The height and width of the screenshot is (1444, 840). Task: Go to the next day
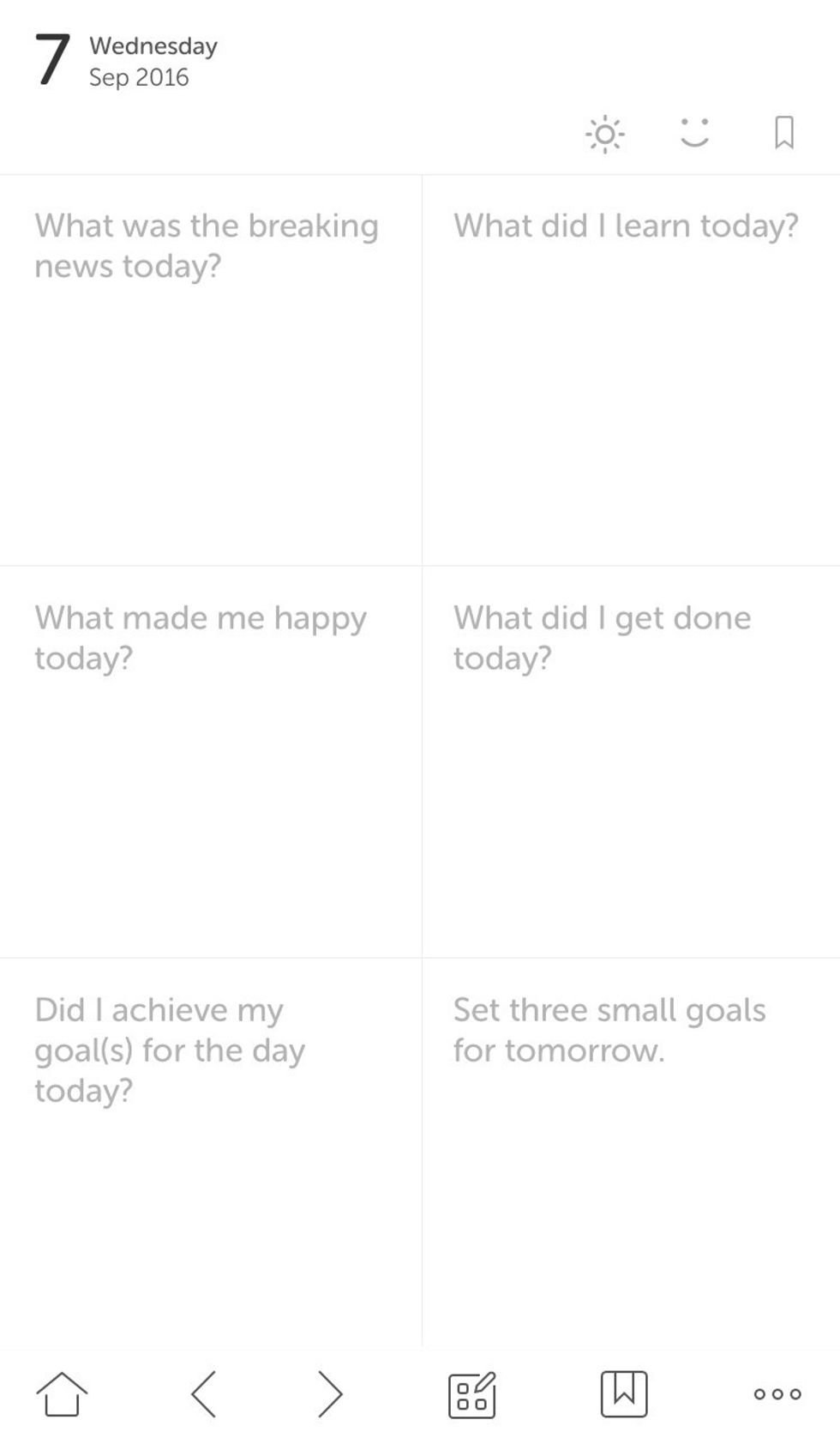[x=330, y=1393]
